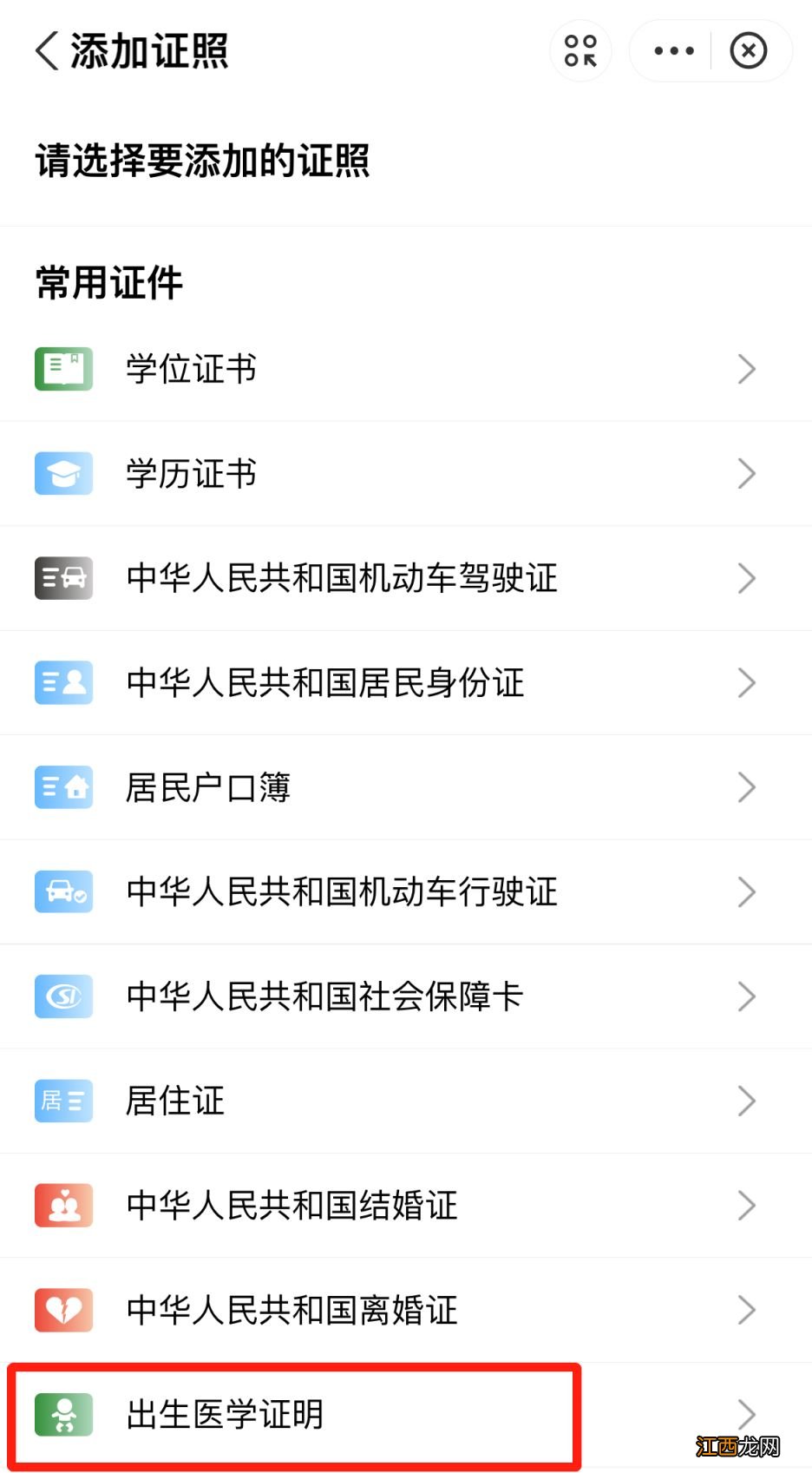The image size is (812, 1473).
Task: Click the 学历证书 graduation cap icon
Action: click(x=62, y=473)
